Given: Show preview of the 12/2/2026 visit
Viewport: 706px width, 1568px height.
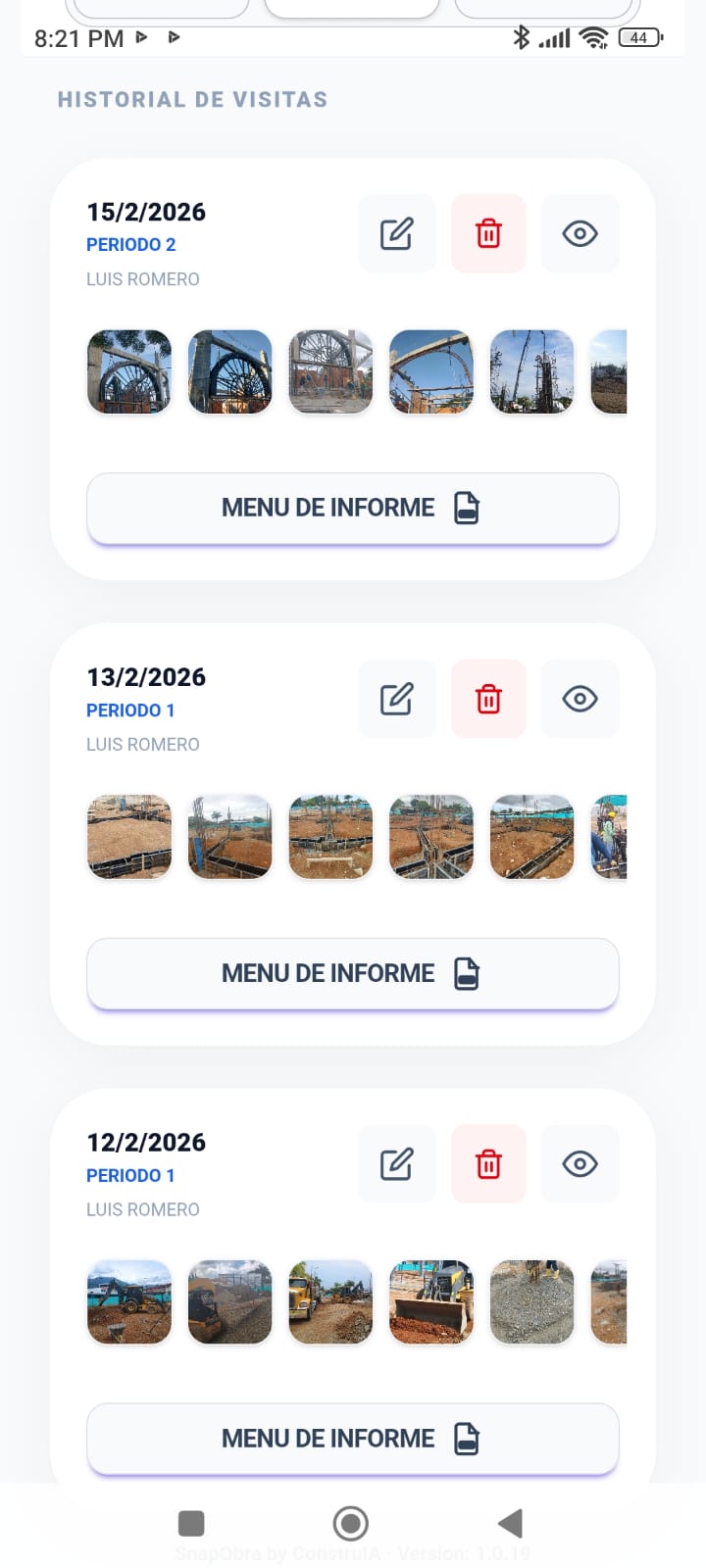Looking at the screenshot, I should tap(580, 1163).
